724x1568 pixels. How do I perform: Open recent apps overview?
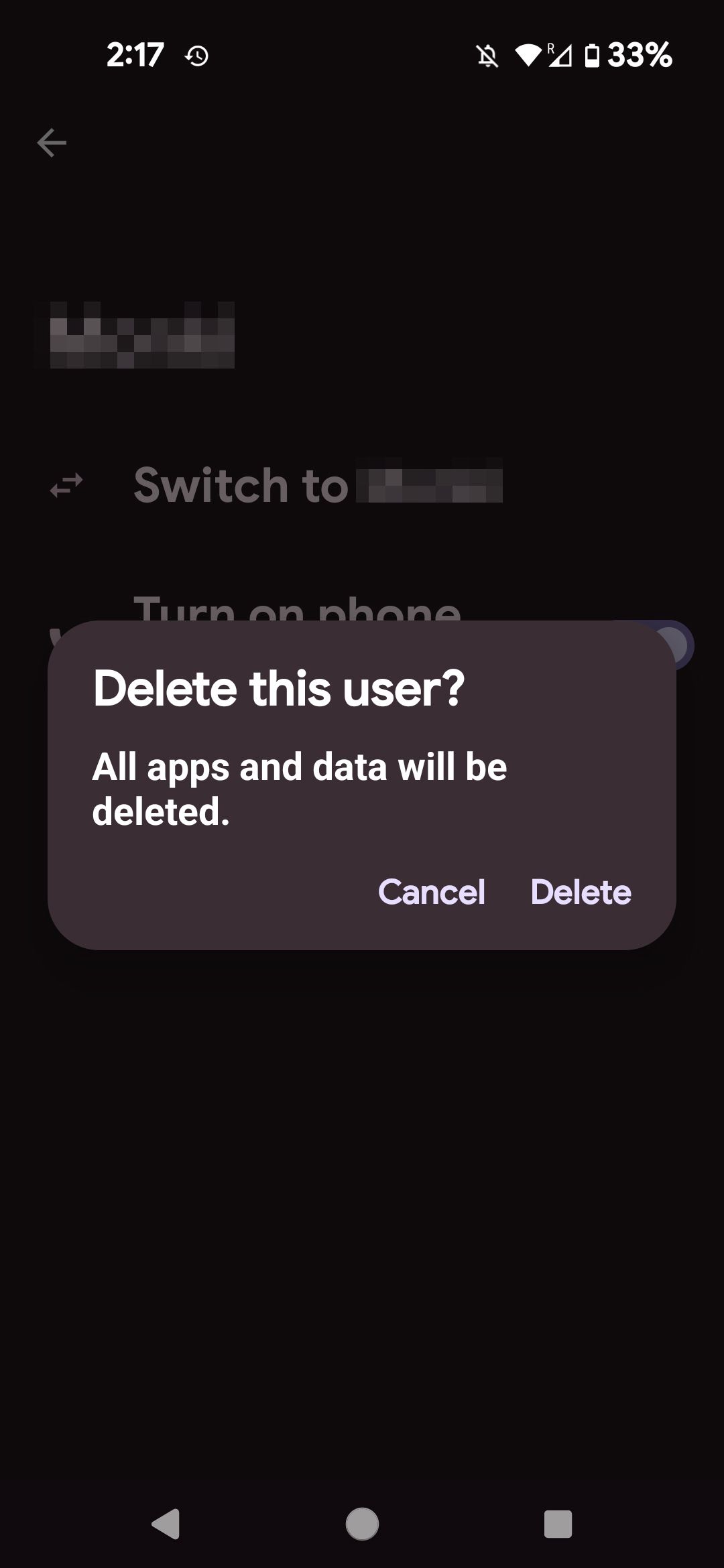[x=558, y=1523]
